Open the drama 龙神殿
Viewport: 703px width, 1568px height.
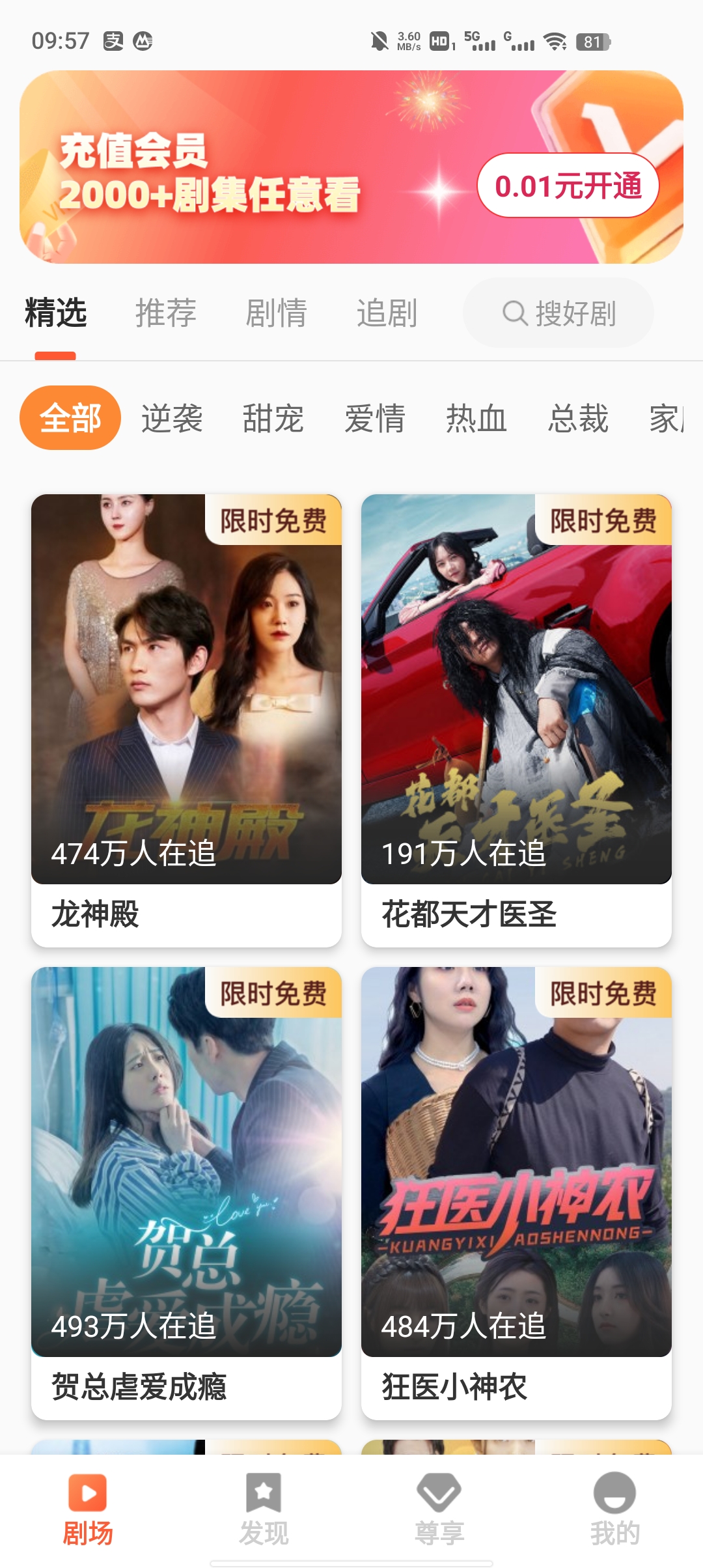click(186, 716)
